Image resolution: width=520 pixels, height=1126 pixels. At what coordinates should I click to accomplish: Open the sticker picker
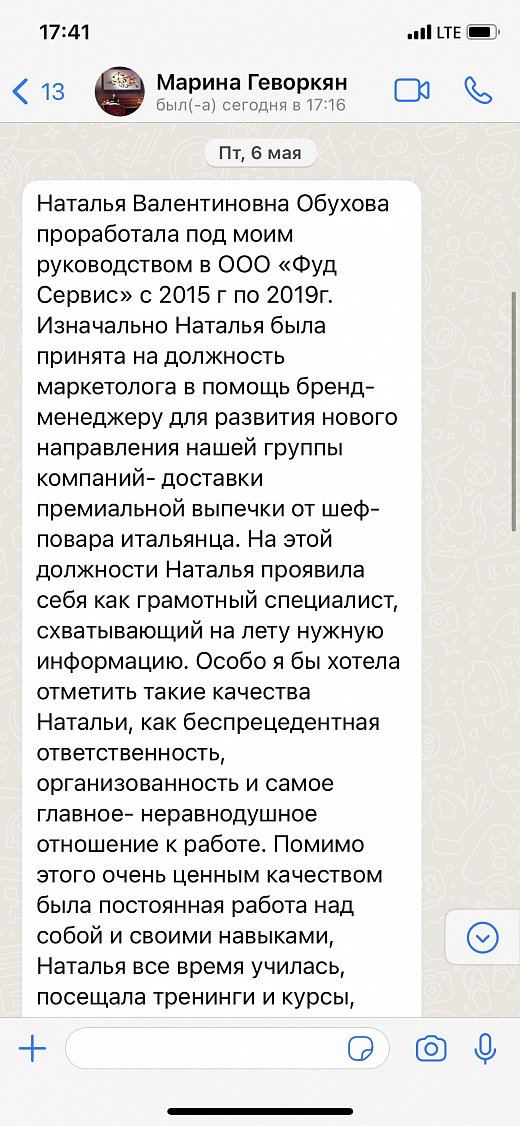pyautogui.click(x=361, y=1049)
